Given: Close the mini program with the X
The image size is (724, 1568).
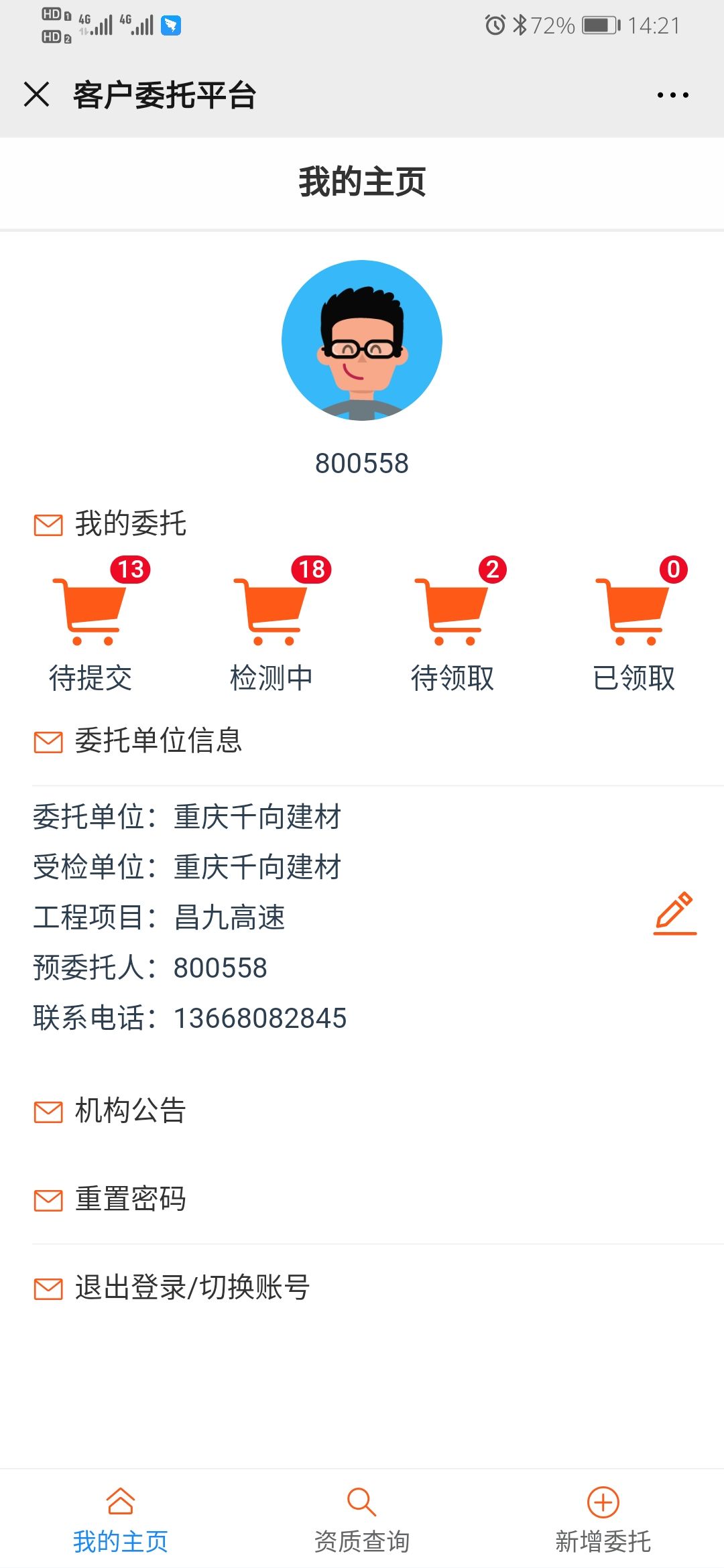Looking at the screenshot, I should (x=38, y=95).
